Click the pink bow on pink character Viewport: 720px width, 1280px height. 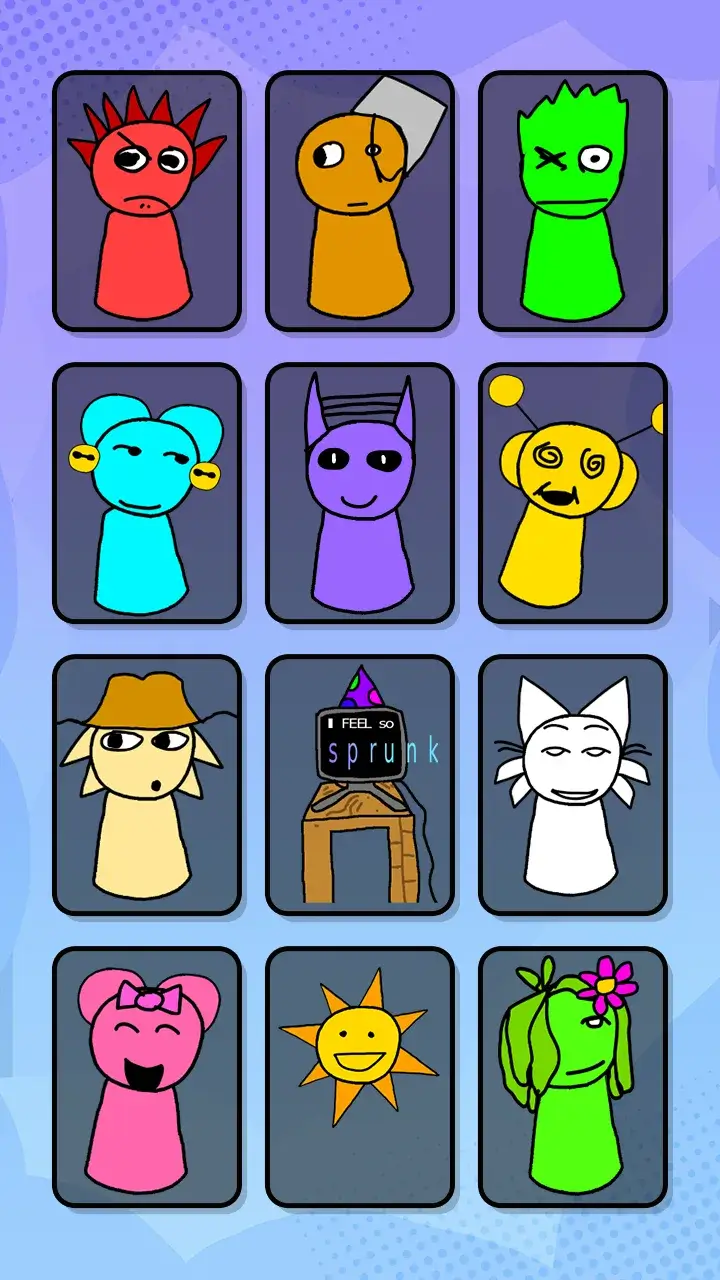[148, 1000]
